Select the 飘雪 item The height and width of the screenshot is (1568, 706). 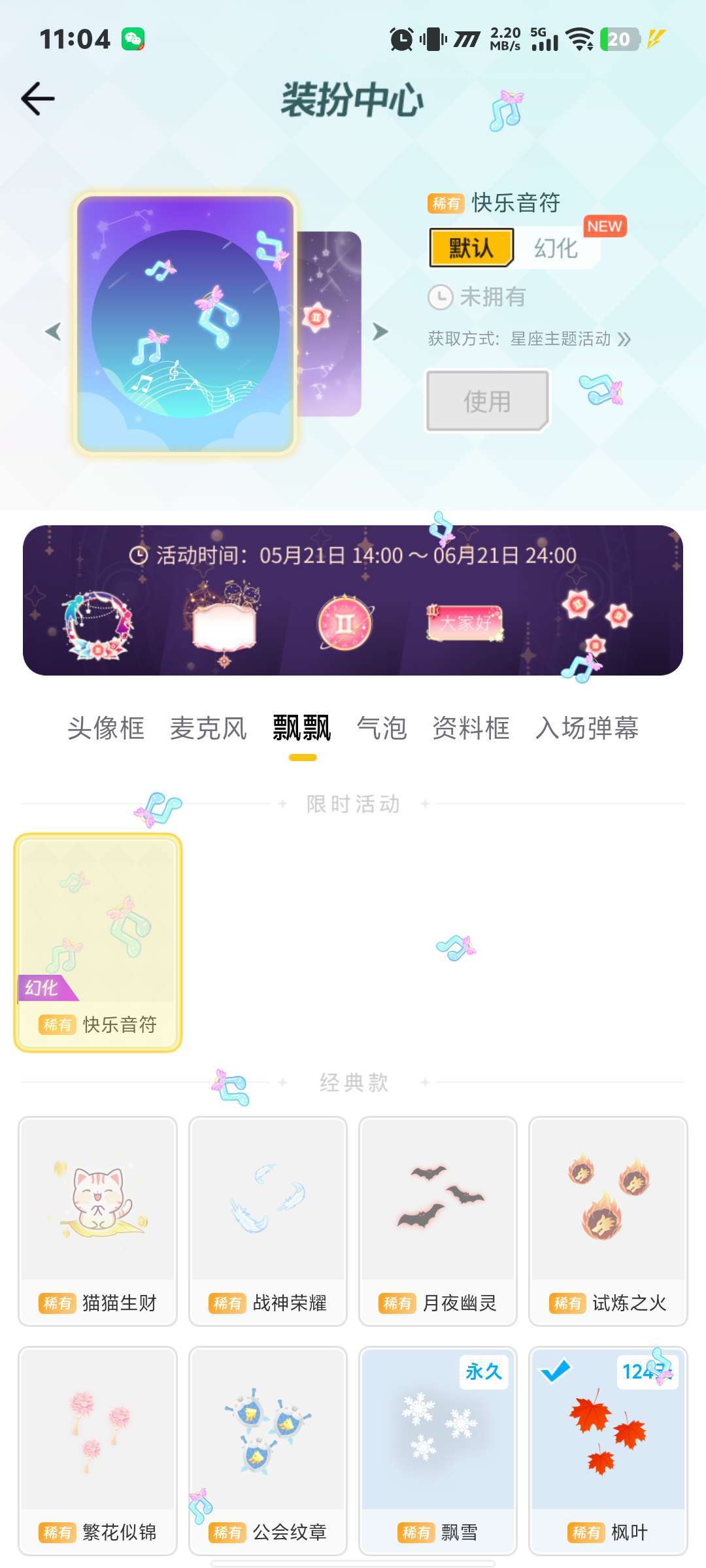tap(438, 1451)
